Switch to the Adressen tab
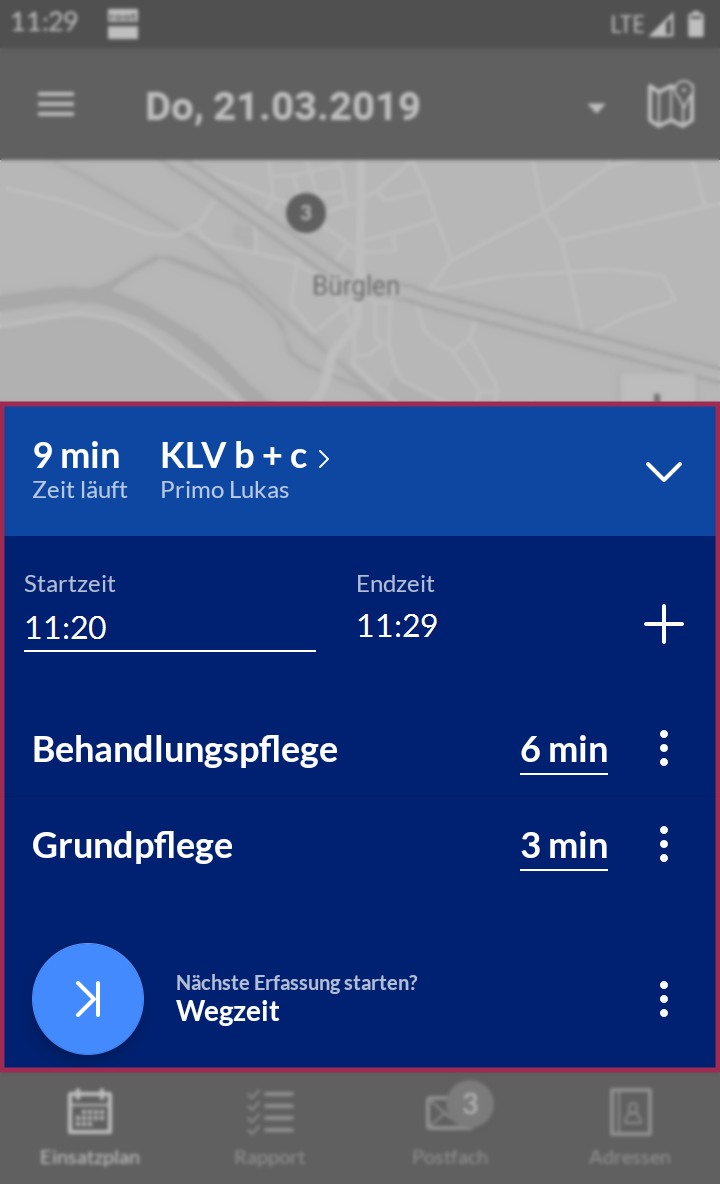 click(630, 1127)
